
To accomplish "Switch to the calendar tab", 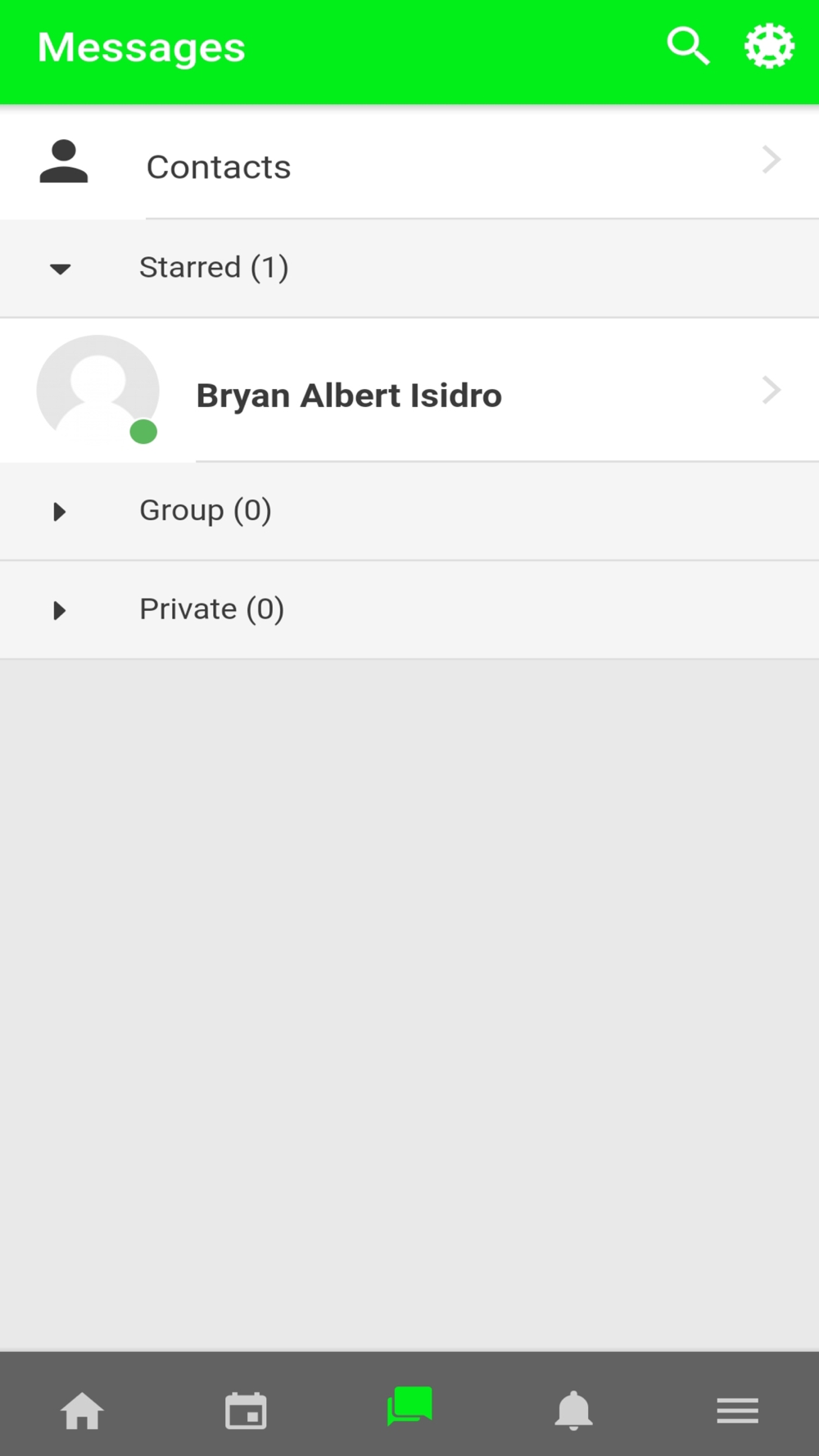I will [x=246, y=1411].
